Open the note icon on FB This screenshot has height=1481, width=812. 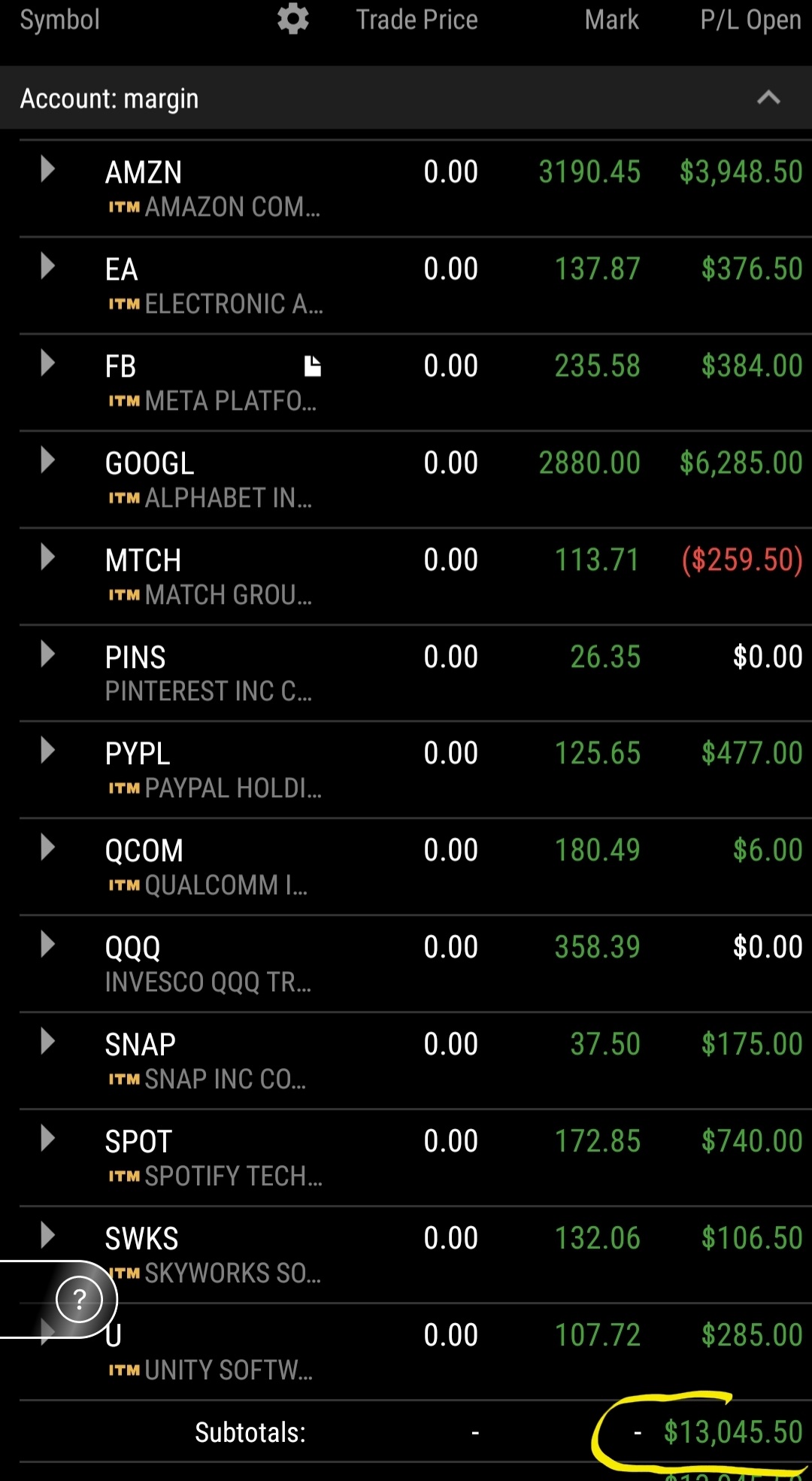[312, 366]
